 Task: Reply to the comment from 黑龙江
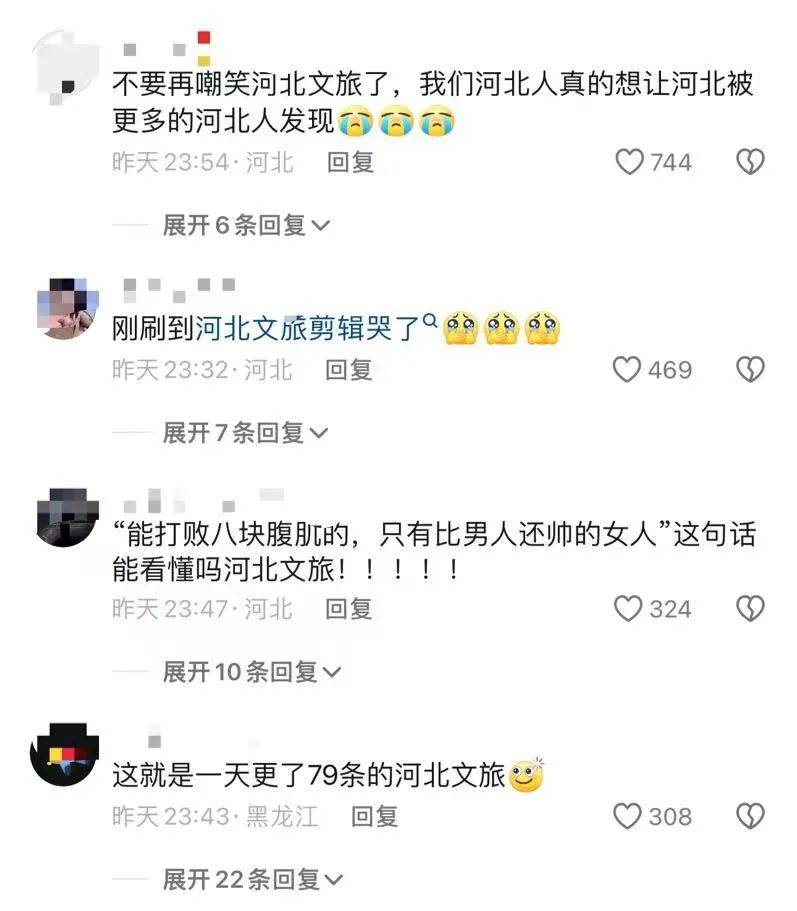click(375, 816)
